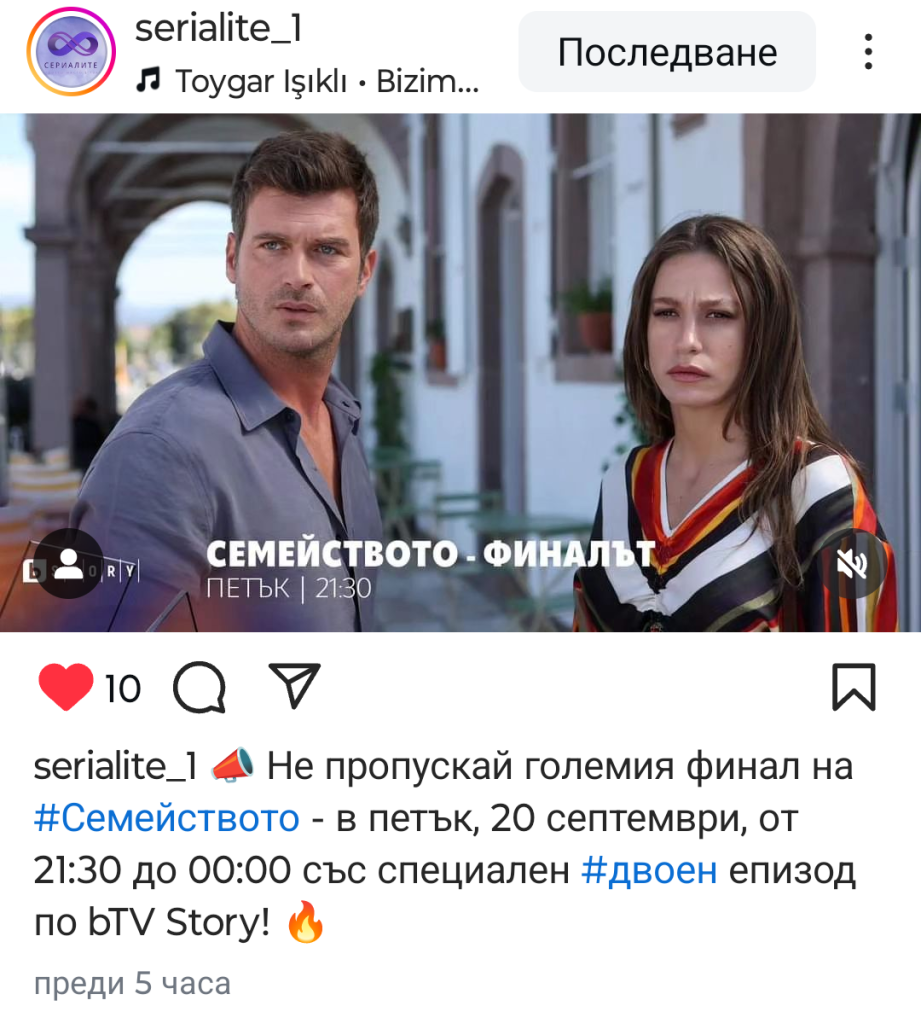Show tagged people on the video

[x=68, y=563]
